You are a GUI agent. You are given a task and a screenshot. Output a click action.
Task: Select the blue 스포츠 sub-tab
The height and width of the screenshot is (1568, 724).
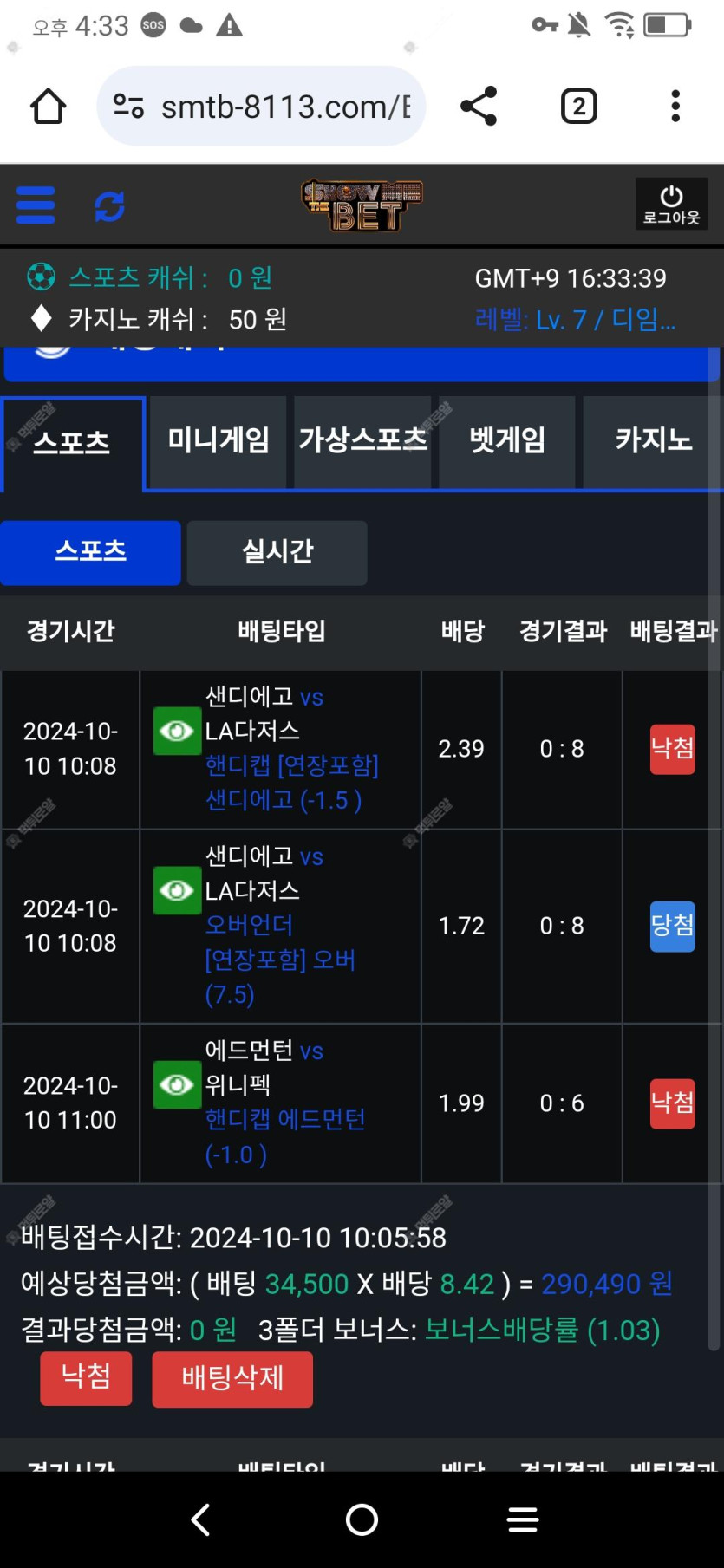pos(90,552)
